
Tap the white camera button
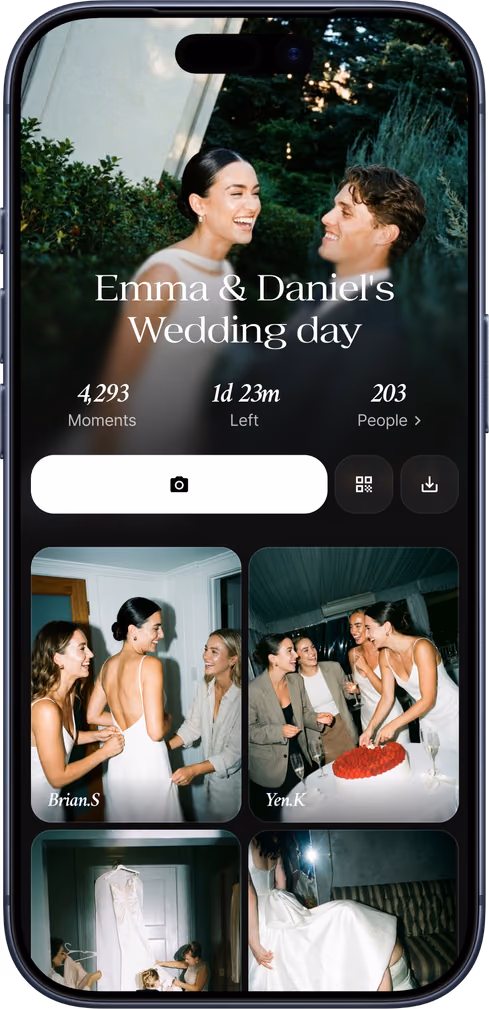(179, 485)
